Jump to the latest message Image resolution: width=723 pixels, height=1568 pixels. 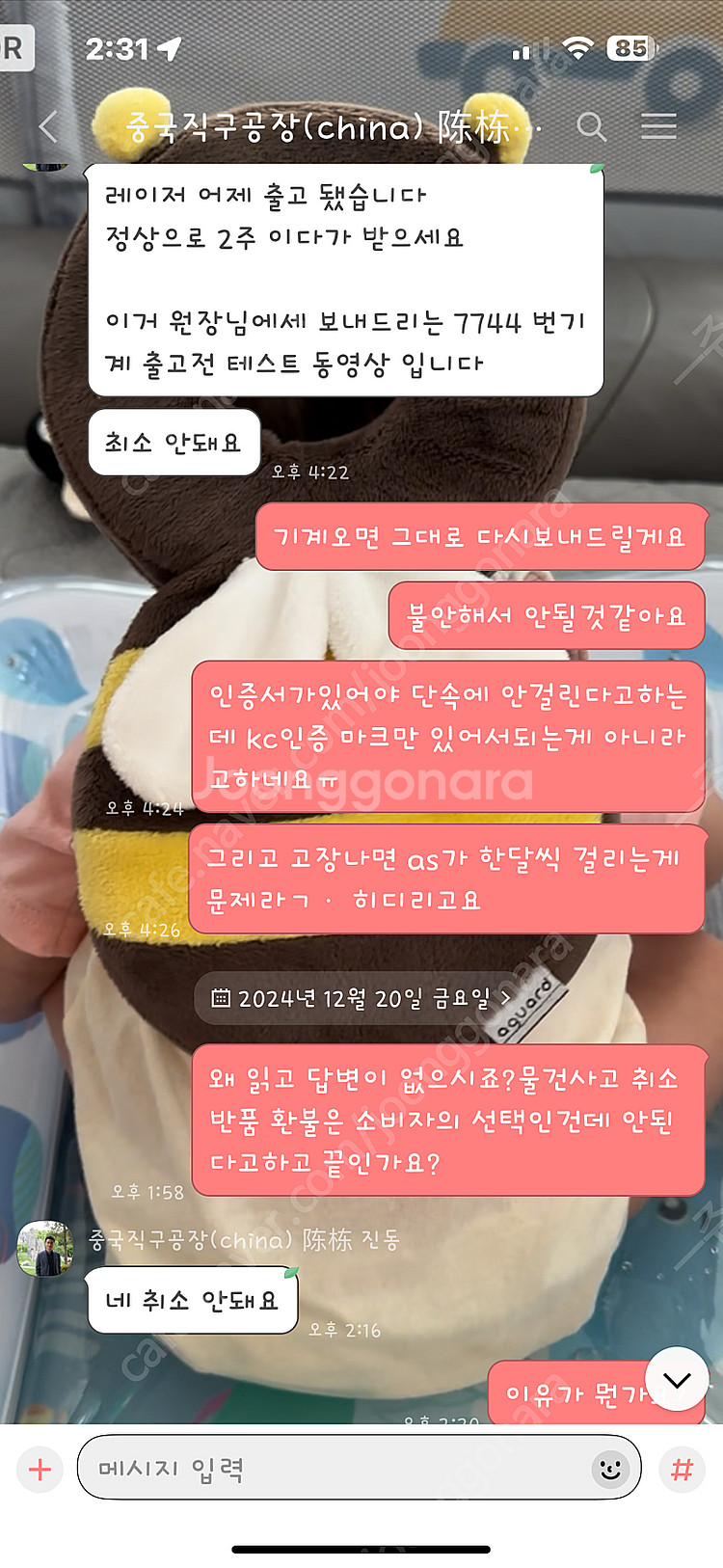677,1380
